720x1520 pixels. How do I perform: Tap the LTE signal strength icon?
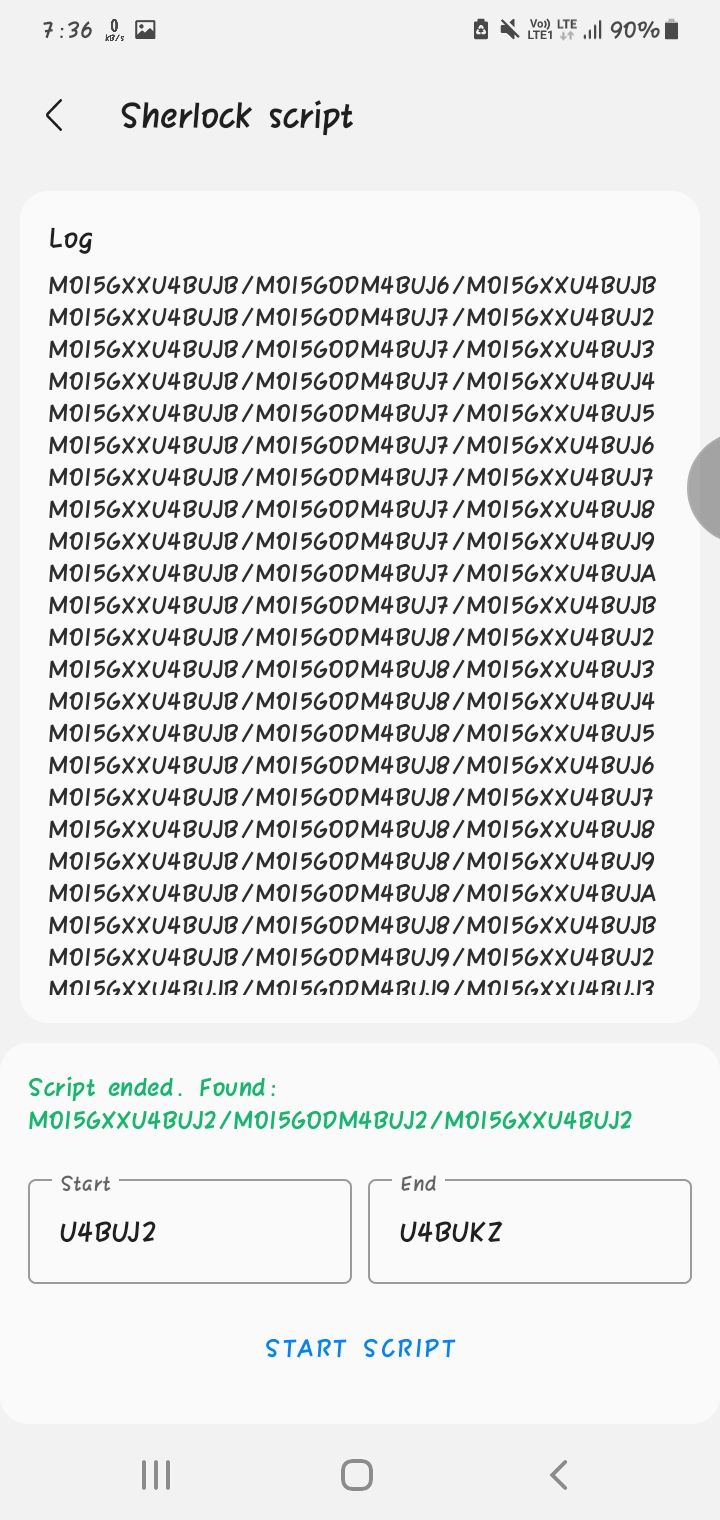click(591, 31)
